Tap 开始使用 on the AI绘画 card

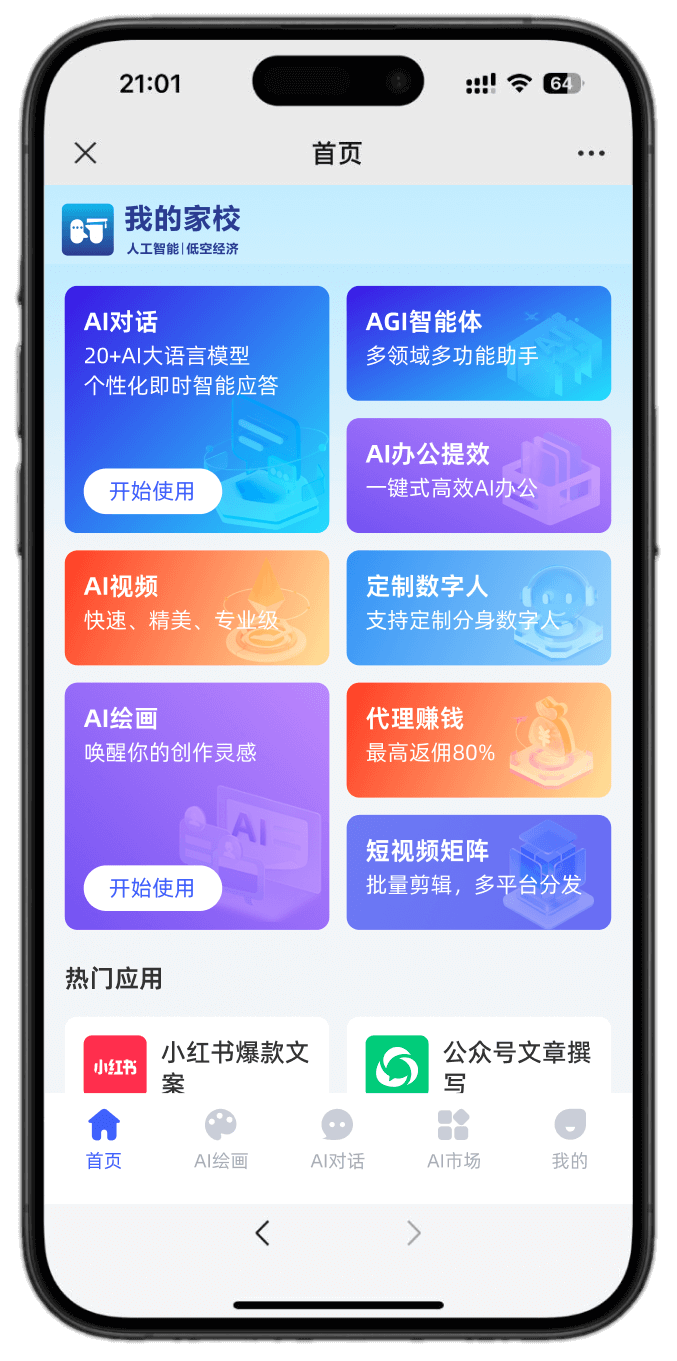152,888
